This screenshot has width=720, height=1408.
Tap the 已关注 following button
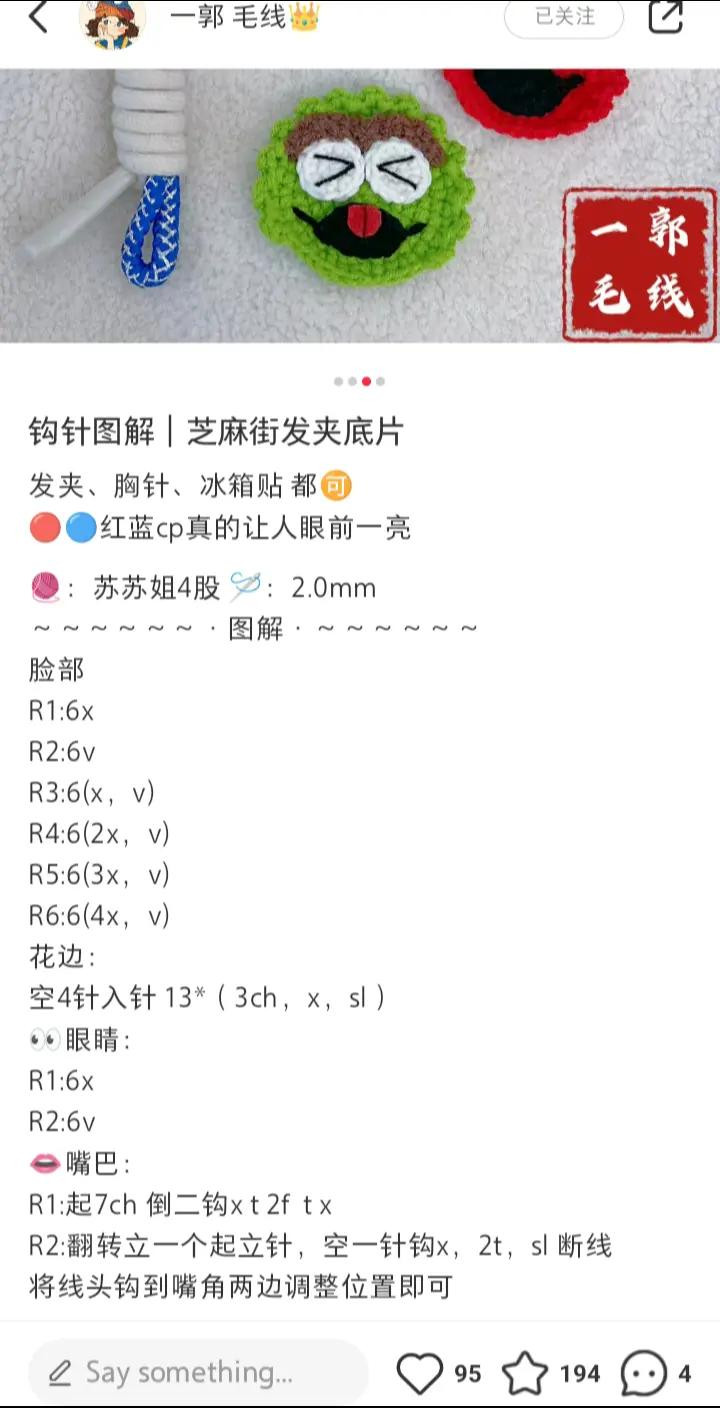tap(564, 17)
